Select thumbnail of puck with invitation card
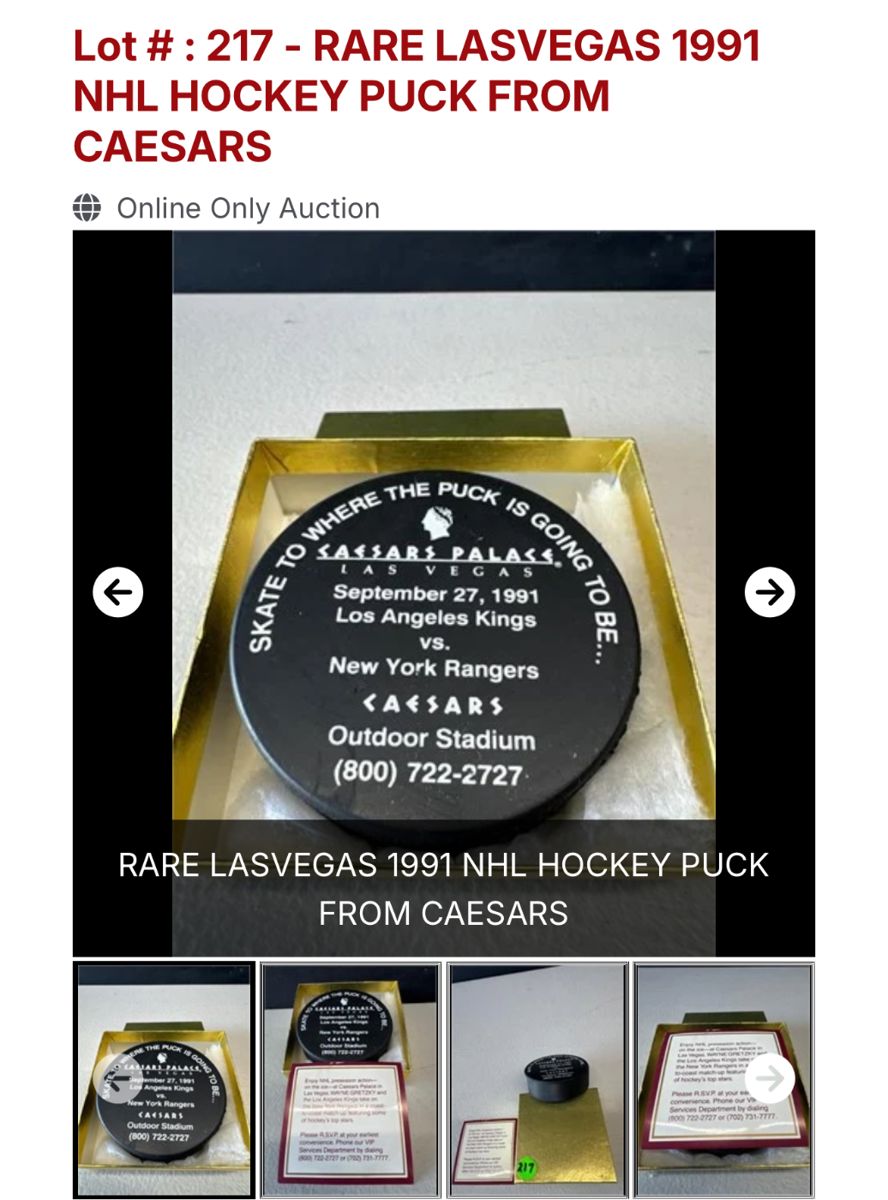The image size is (888, 1200). click(x=350, y=1080)
